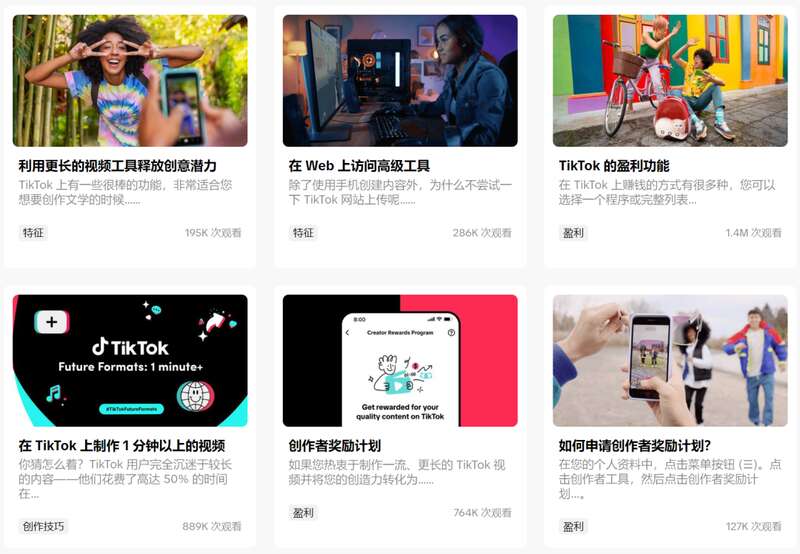800x554 pixels.
Task: Select the 创作技巧 tag chip
Action: (43, 526)
